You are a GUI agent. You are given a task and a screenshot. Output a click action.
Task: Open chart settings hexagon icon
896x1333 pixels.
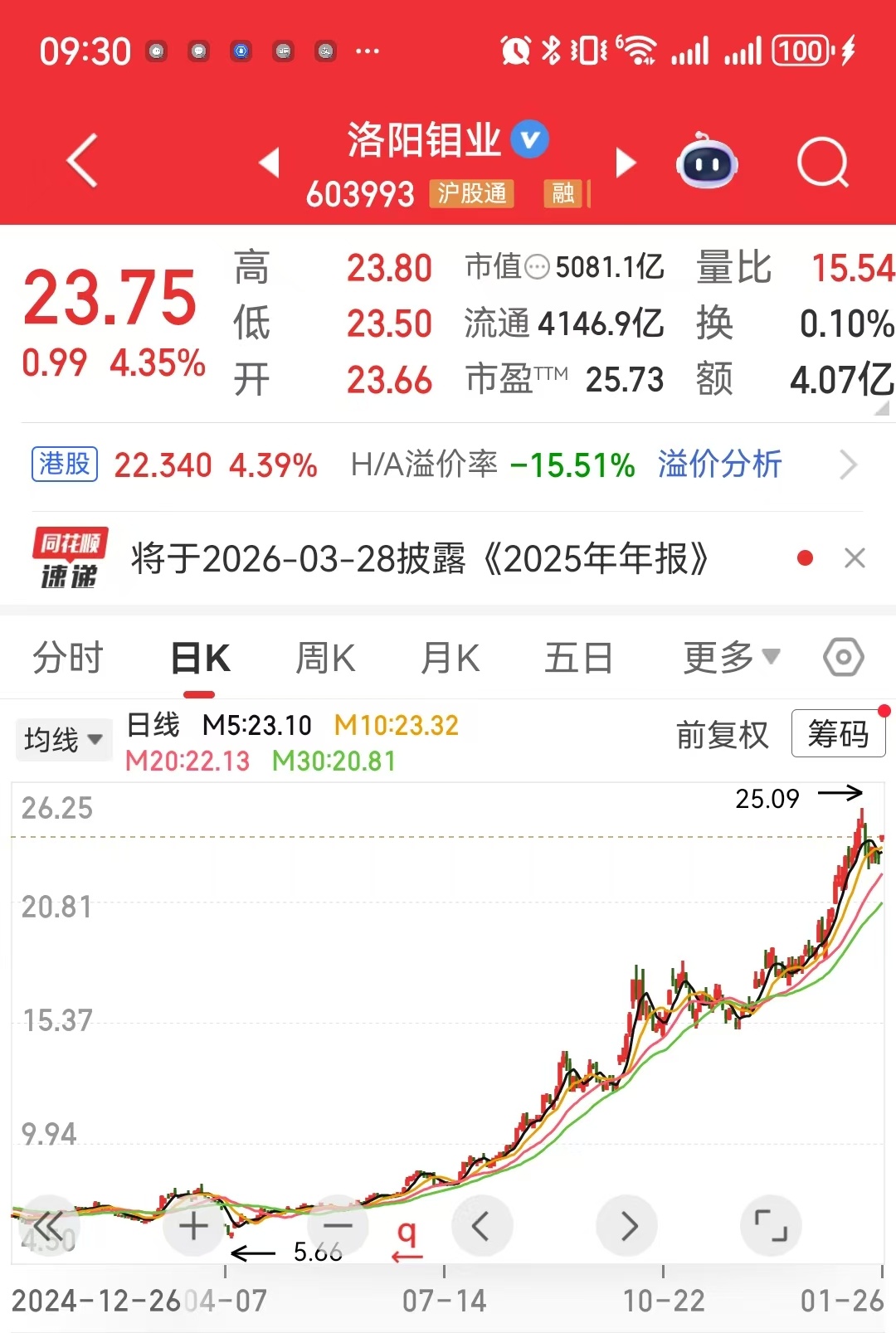pyautogui.click(x=844, y=658)
